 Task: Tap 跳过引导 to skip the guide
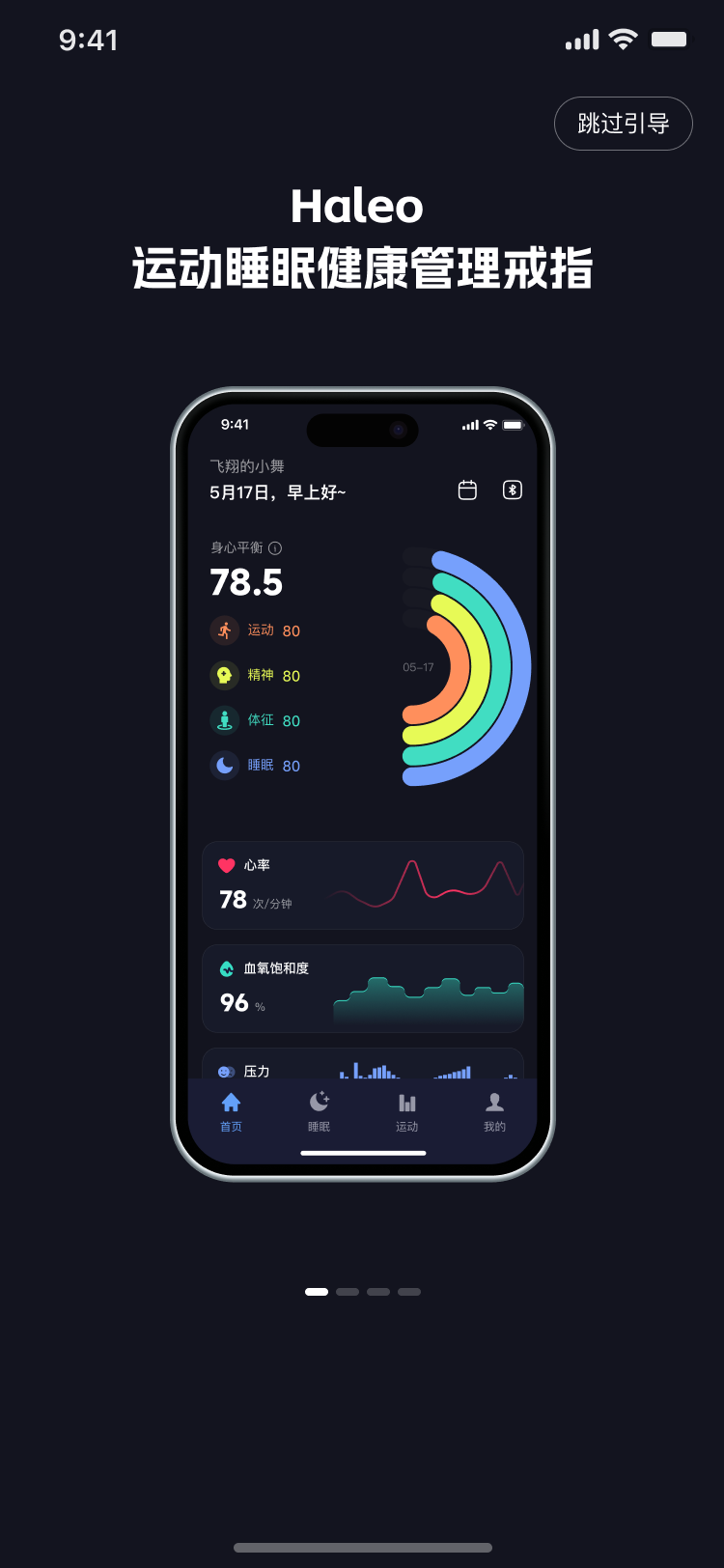coord(623,124)
